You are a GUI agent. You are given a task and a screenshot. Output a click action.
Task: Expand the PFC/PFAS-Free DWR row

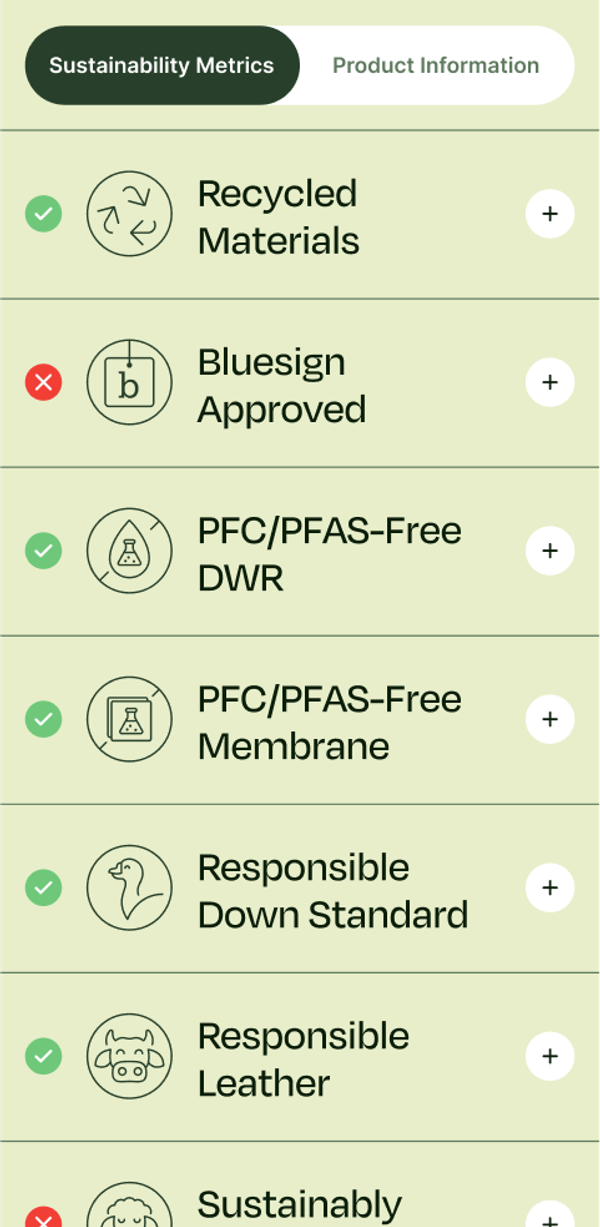[x=549, y=551]
